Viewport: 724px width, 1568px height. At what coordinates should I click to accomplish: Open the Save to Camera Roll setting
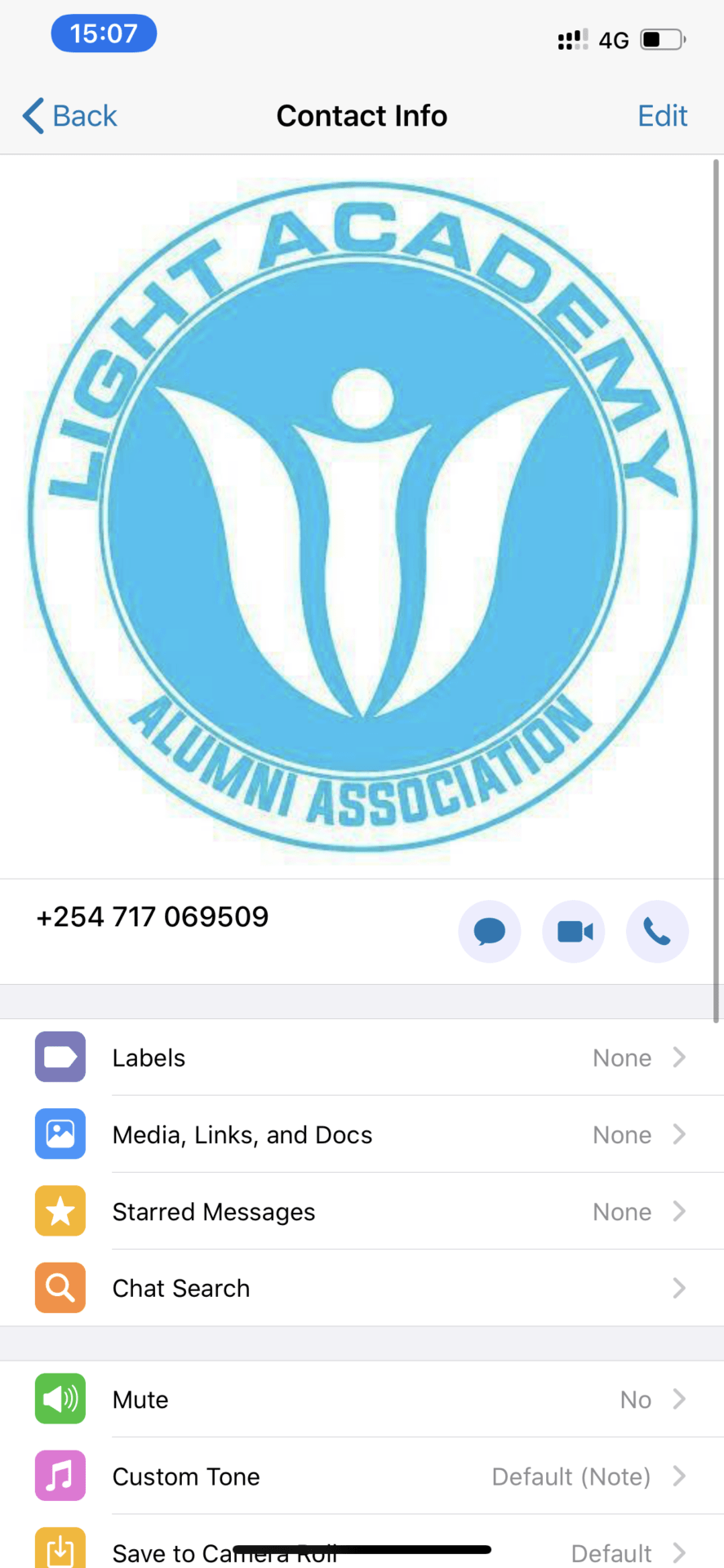(x=362, y=1550)
